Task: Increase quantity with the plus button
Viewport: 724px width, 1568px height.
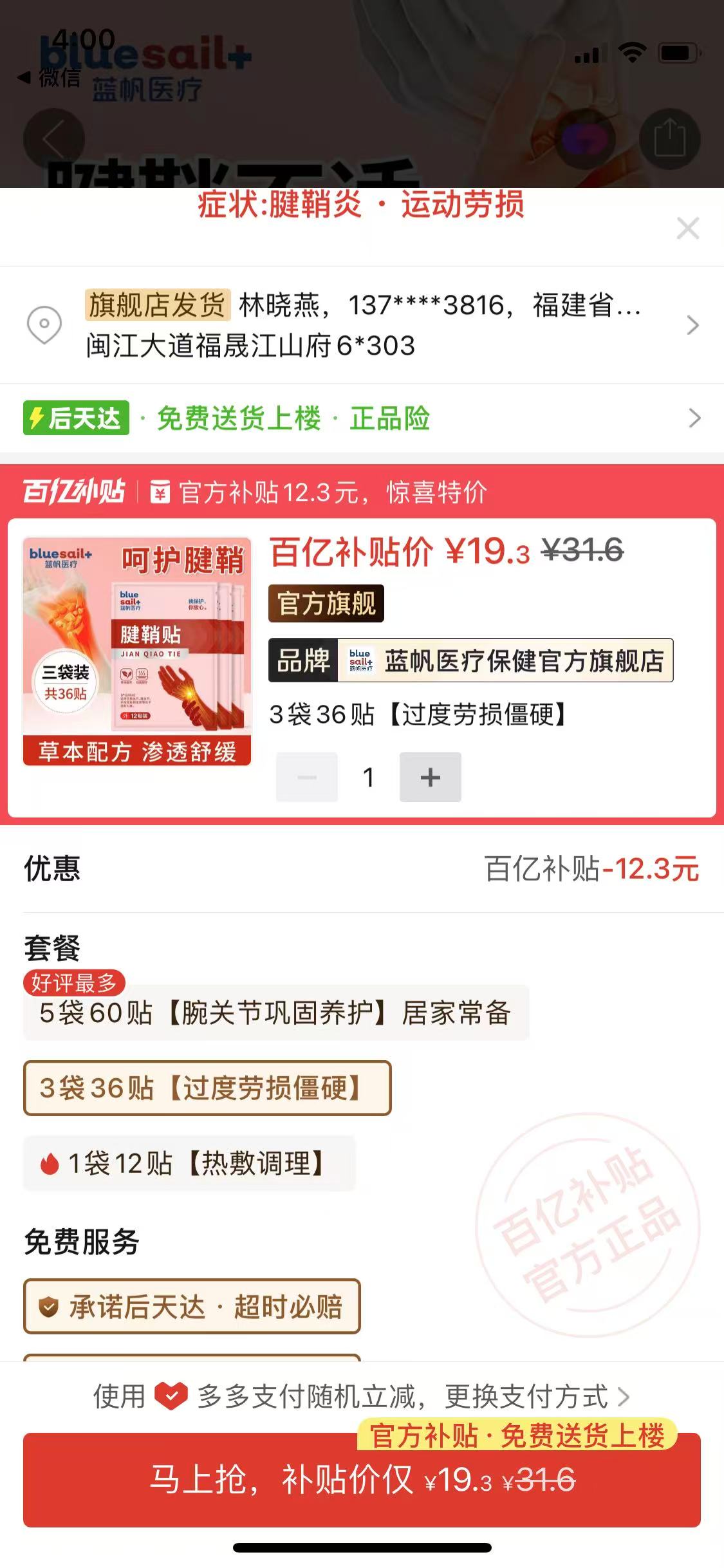Action: pos(430,777)
